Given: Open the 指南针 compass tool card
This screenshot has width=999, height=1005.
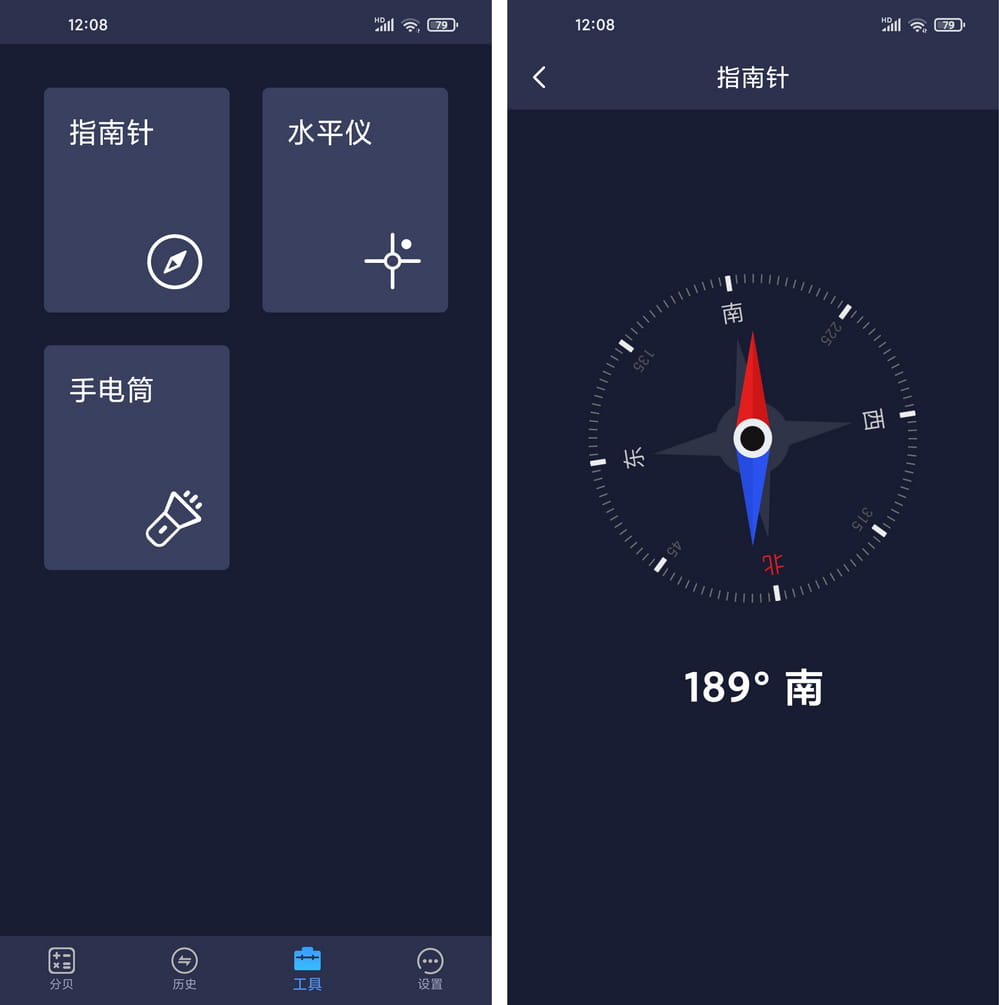Looking at the screenshot, I should click(x=136, y=200).
